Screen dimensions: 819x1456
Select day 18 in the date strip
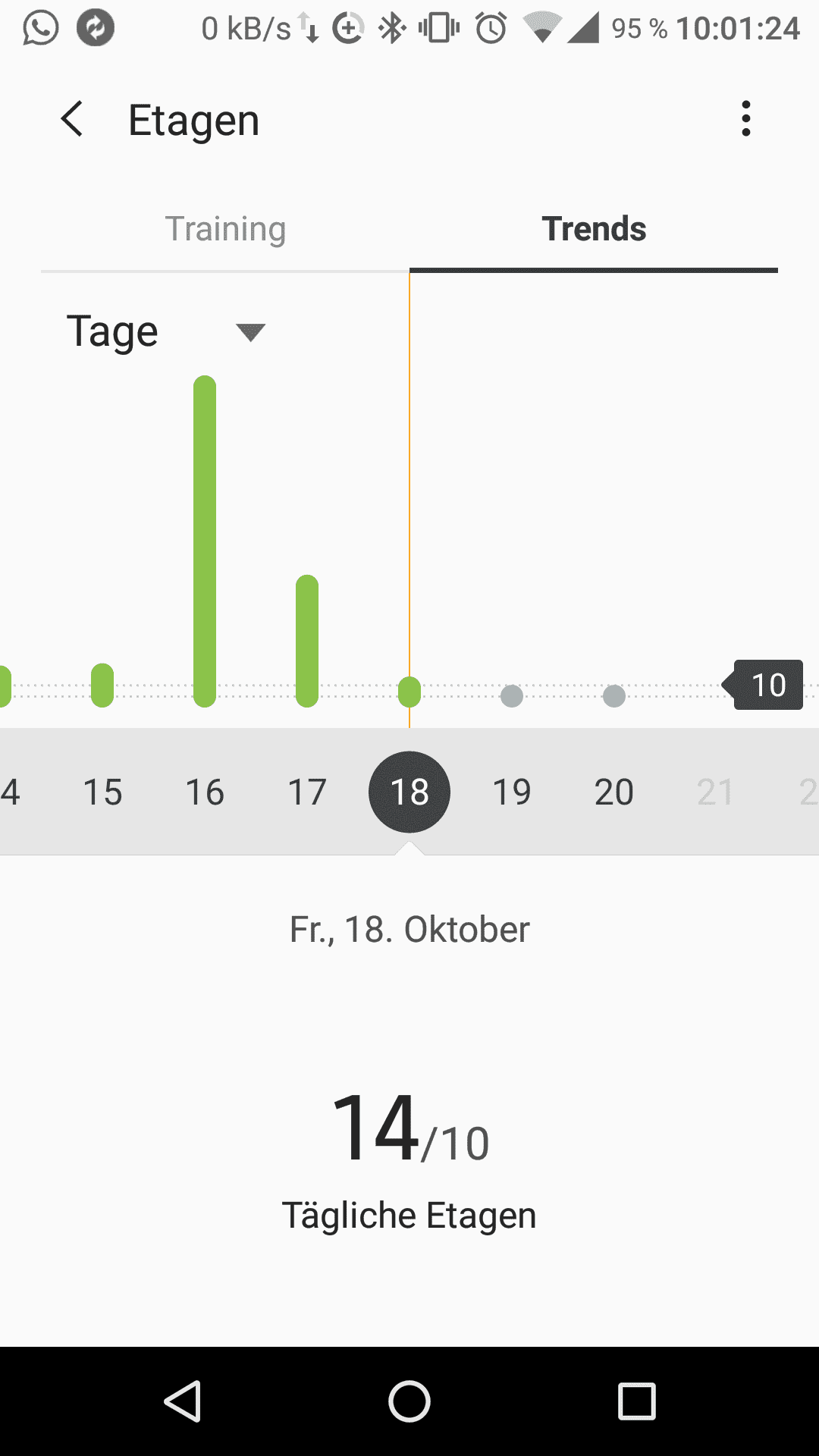[x=409, y=792]
